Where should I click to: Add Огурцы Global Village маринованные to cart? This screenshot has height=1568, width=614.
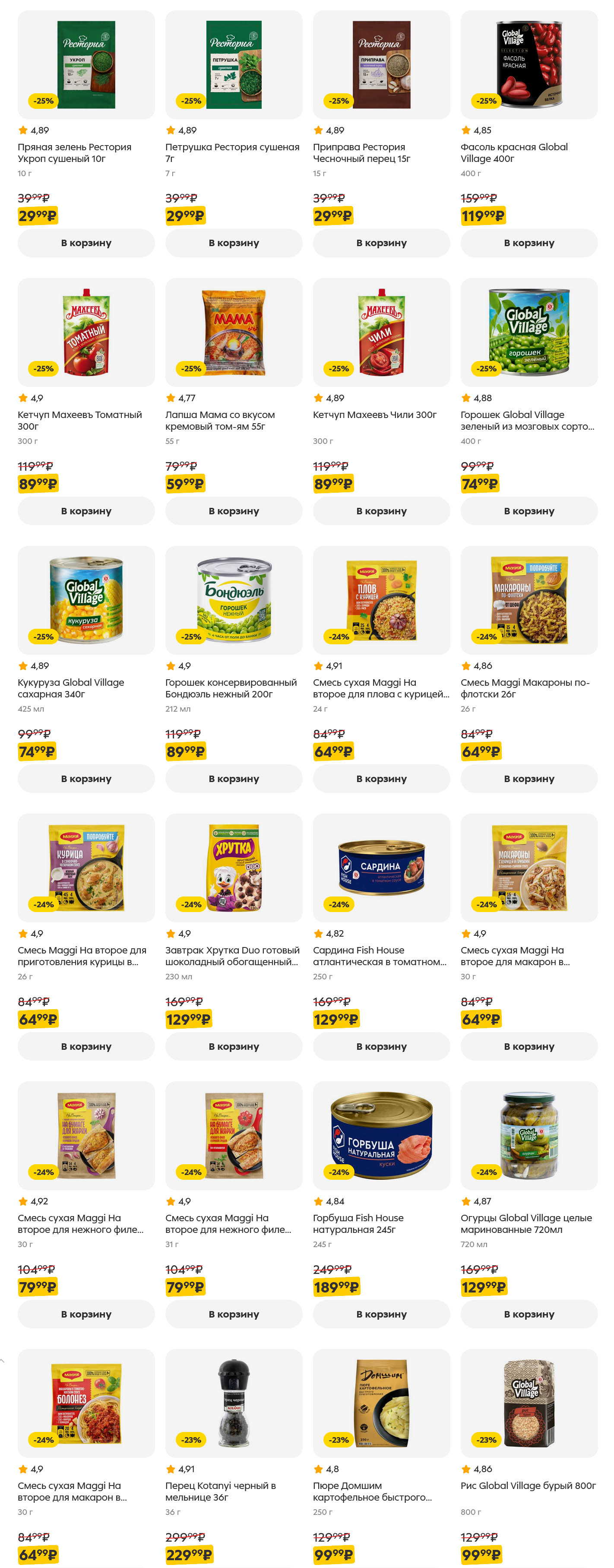[x=529, y=1314]
